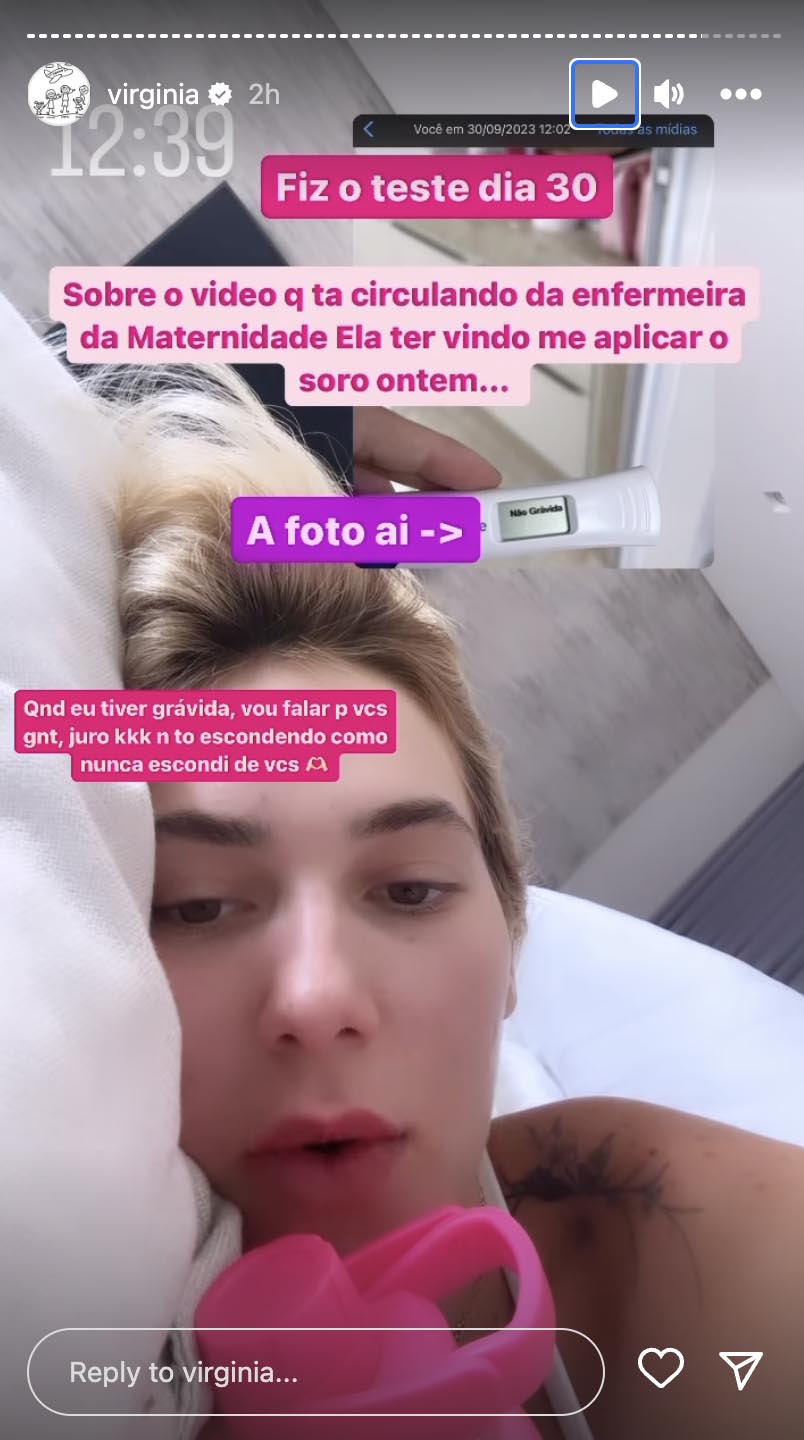Screen dimensions: 804x1440
Task: Mute the story sound
Action: (x=668, y=94)
